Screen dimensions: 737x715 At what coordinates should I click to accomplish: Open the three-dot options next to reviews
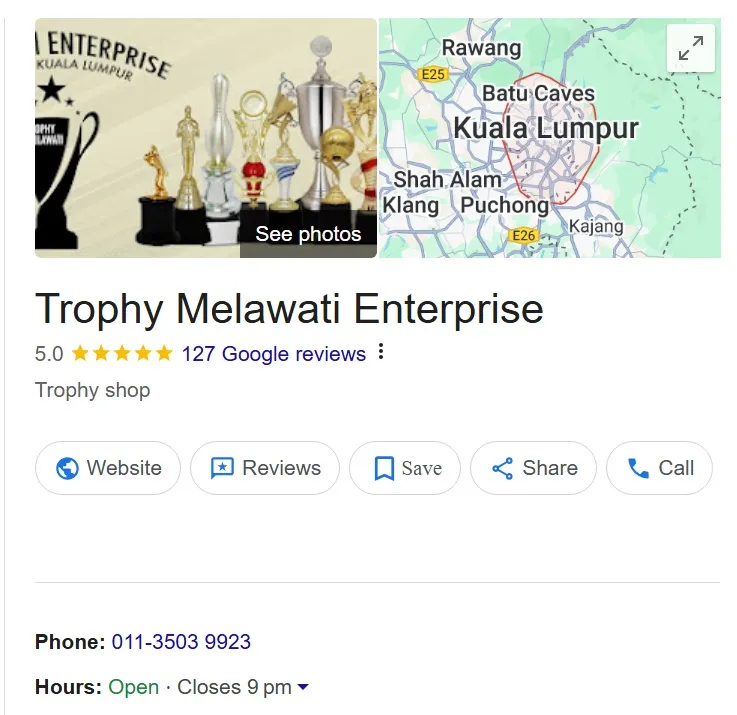pyautogui.click(x=381, y=353)
